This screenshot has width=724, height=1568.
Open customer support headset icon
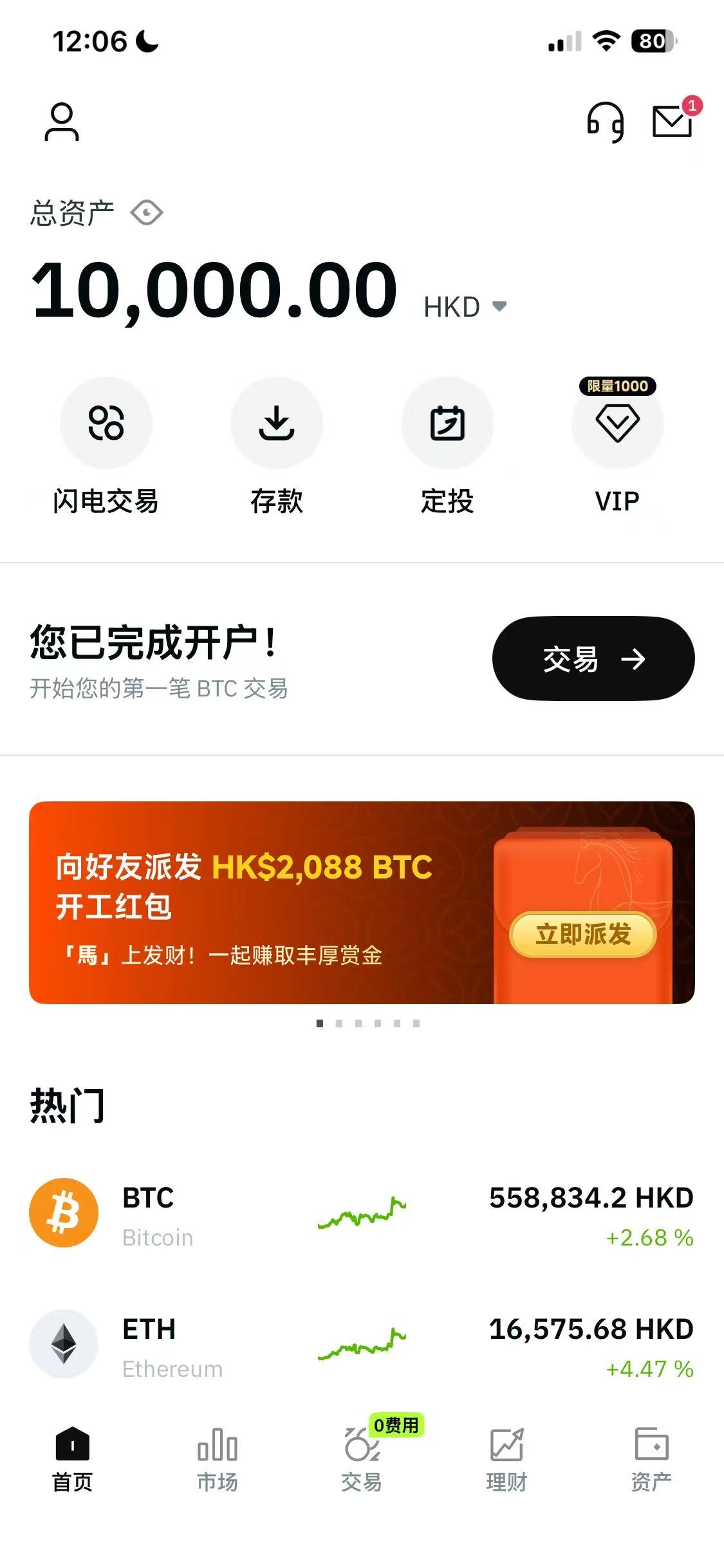click(x=605, y=122)
